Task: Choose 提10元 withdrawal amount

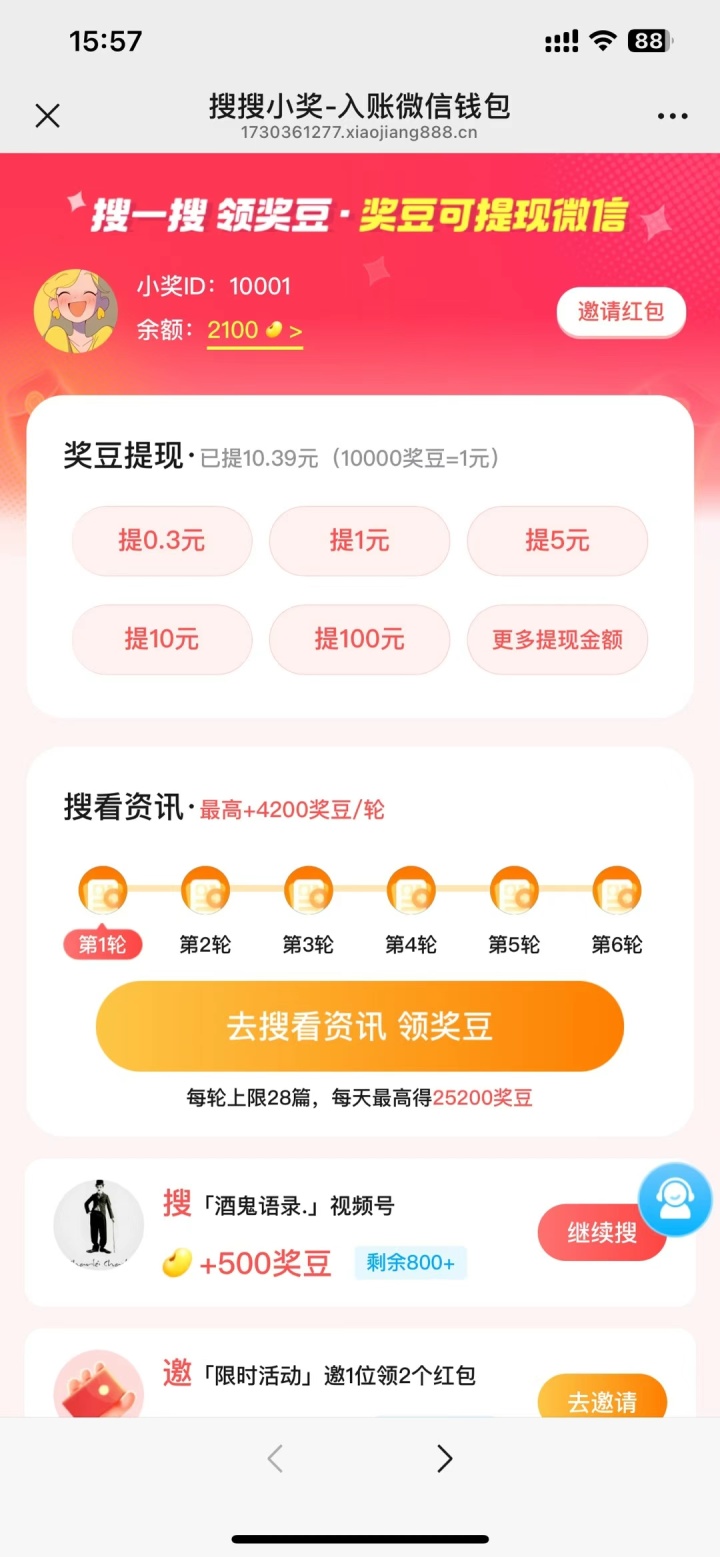Action: [x=162, y=639]
